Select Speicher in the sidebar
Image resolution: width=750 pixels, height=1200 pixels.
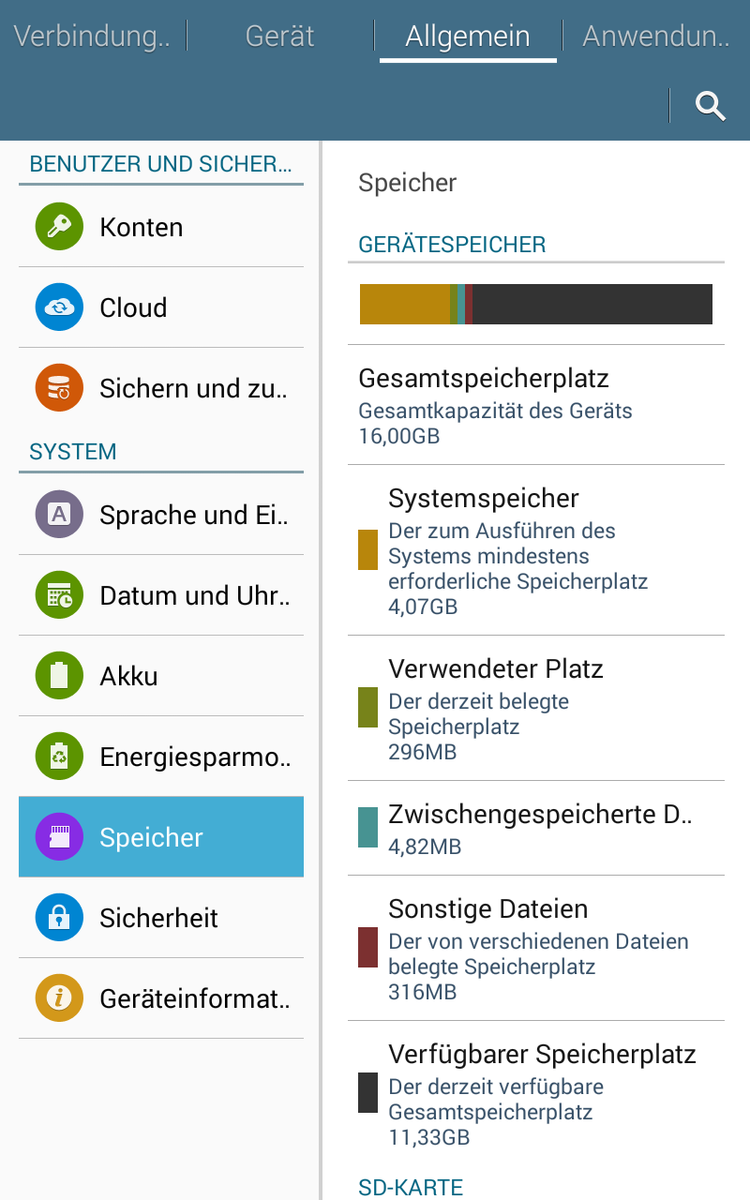(x=161, y=837)
